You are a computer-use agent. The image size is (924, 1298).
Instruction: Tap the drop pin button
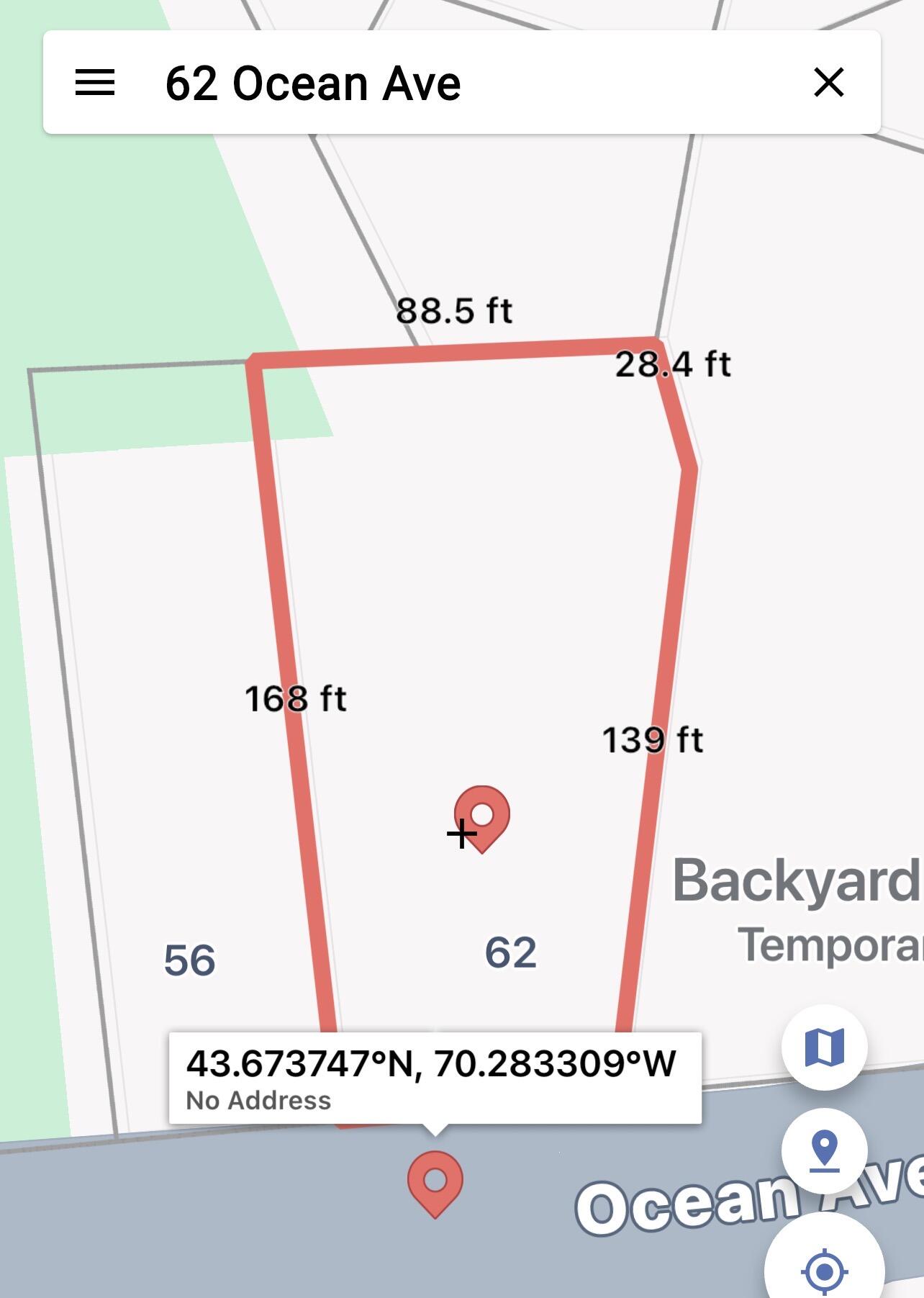pos(824,1150)
